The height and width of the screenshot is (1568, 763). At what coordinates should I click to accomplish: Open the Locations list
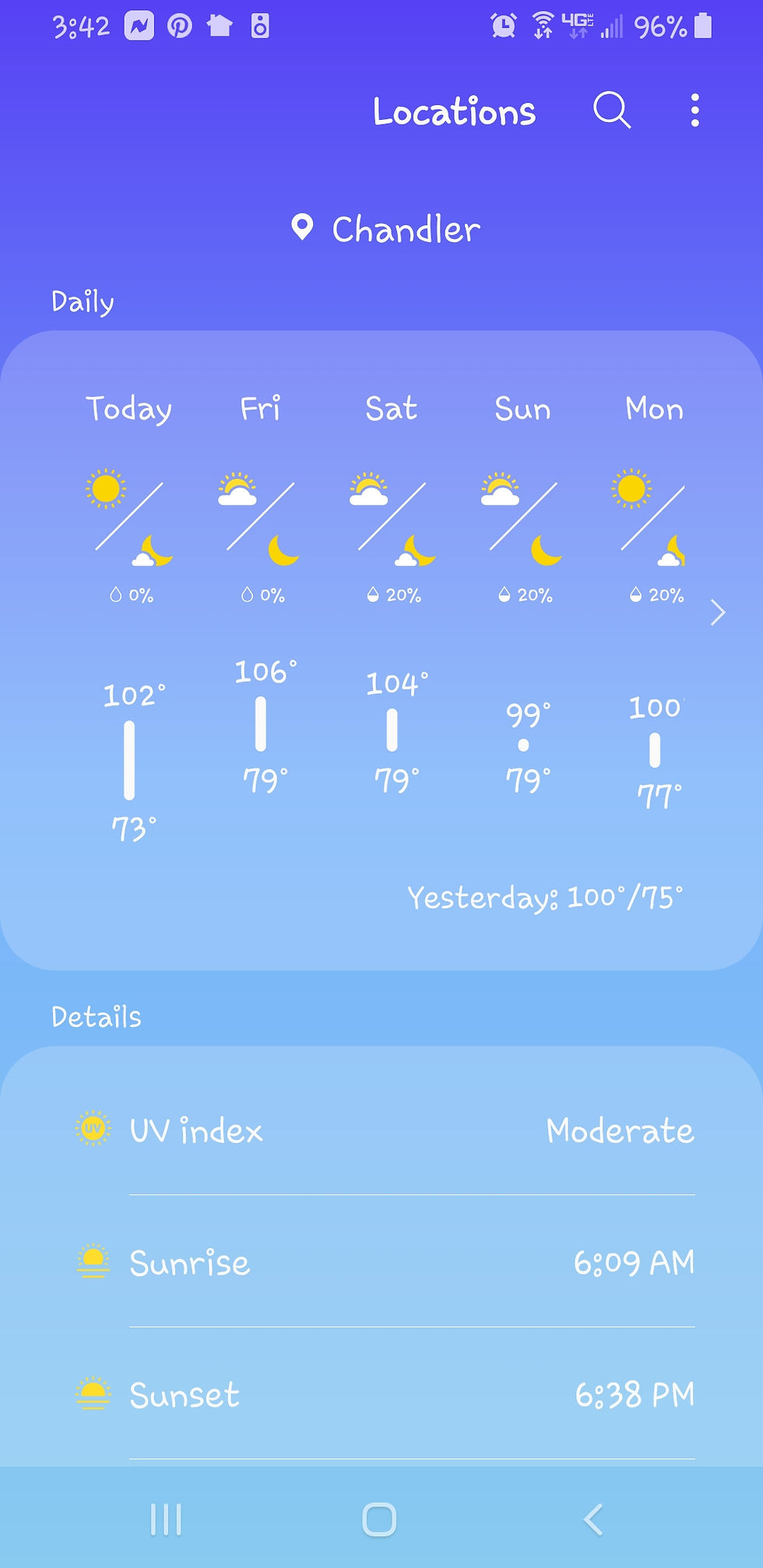(x=454, y=111)
